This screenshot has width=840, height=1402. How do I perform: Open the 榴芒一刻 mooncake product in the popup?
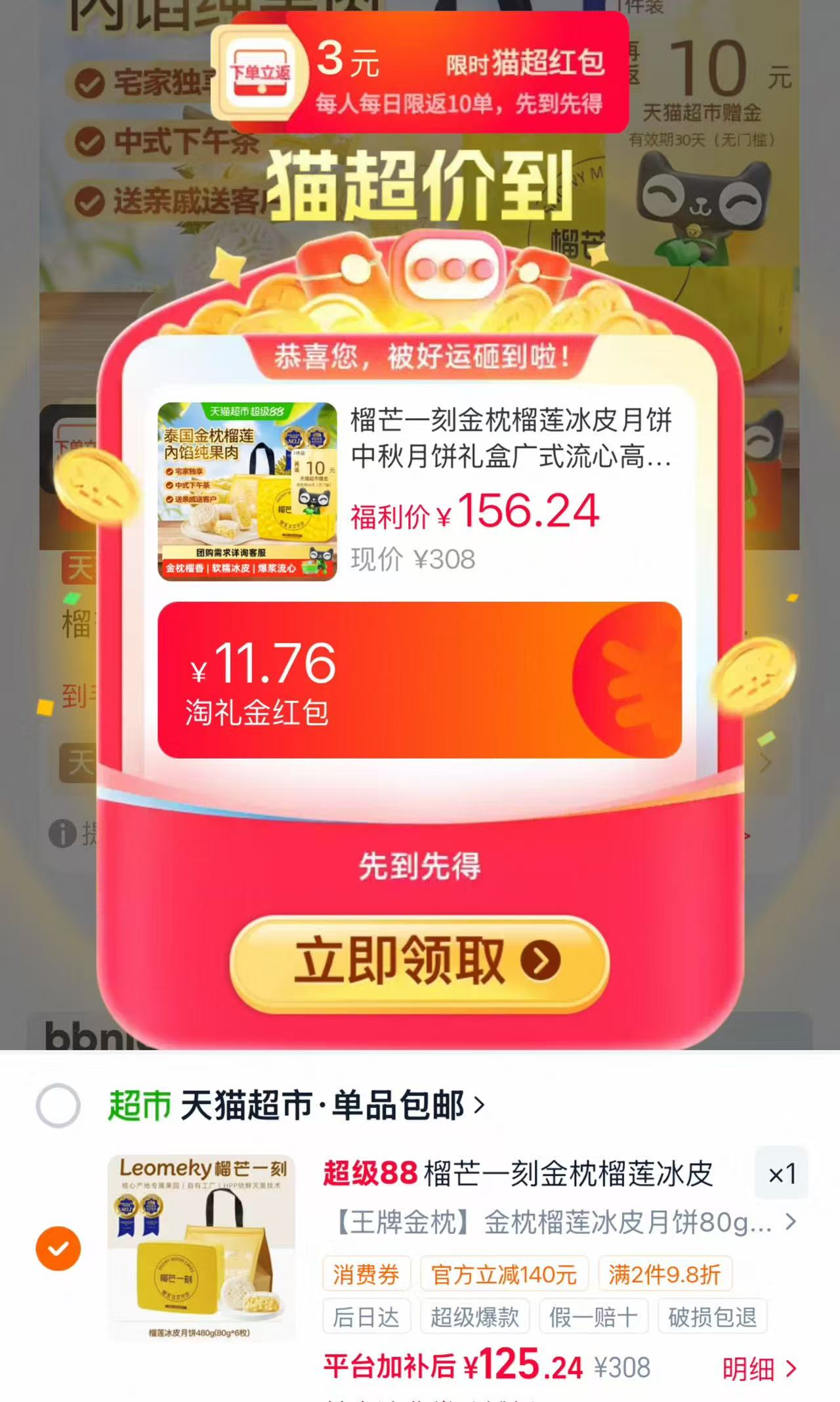420,491
